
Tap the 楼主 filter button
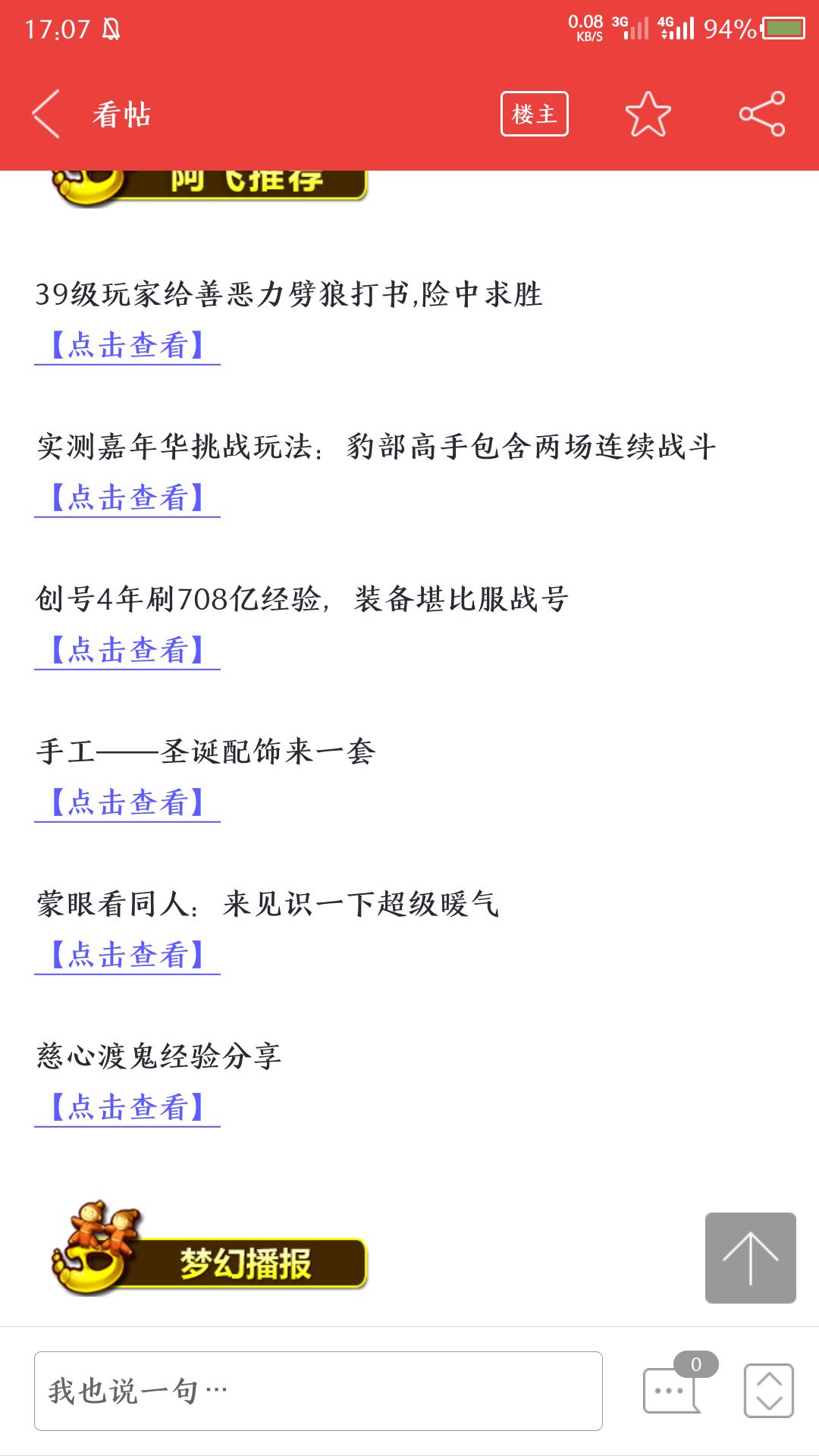point(534,115)
